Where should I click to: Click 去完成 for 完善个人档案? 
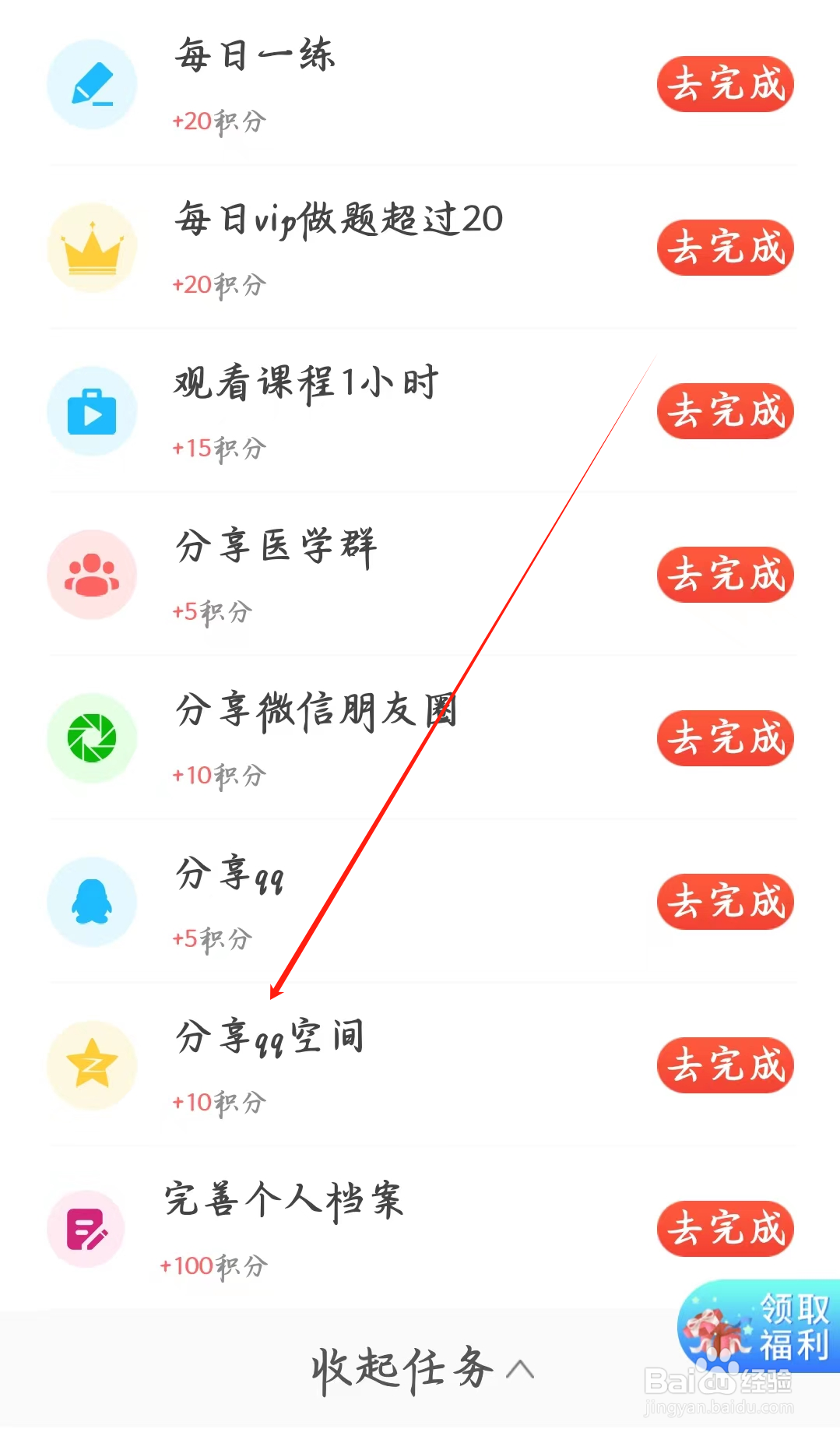click(x=724, y=1229)
